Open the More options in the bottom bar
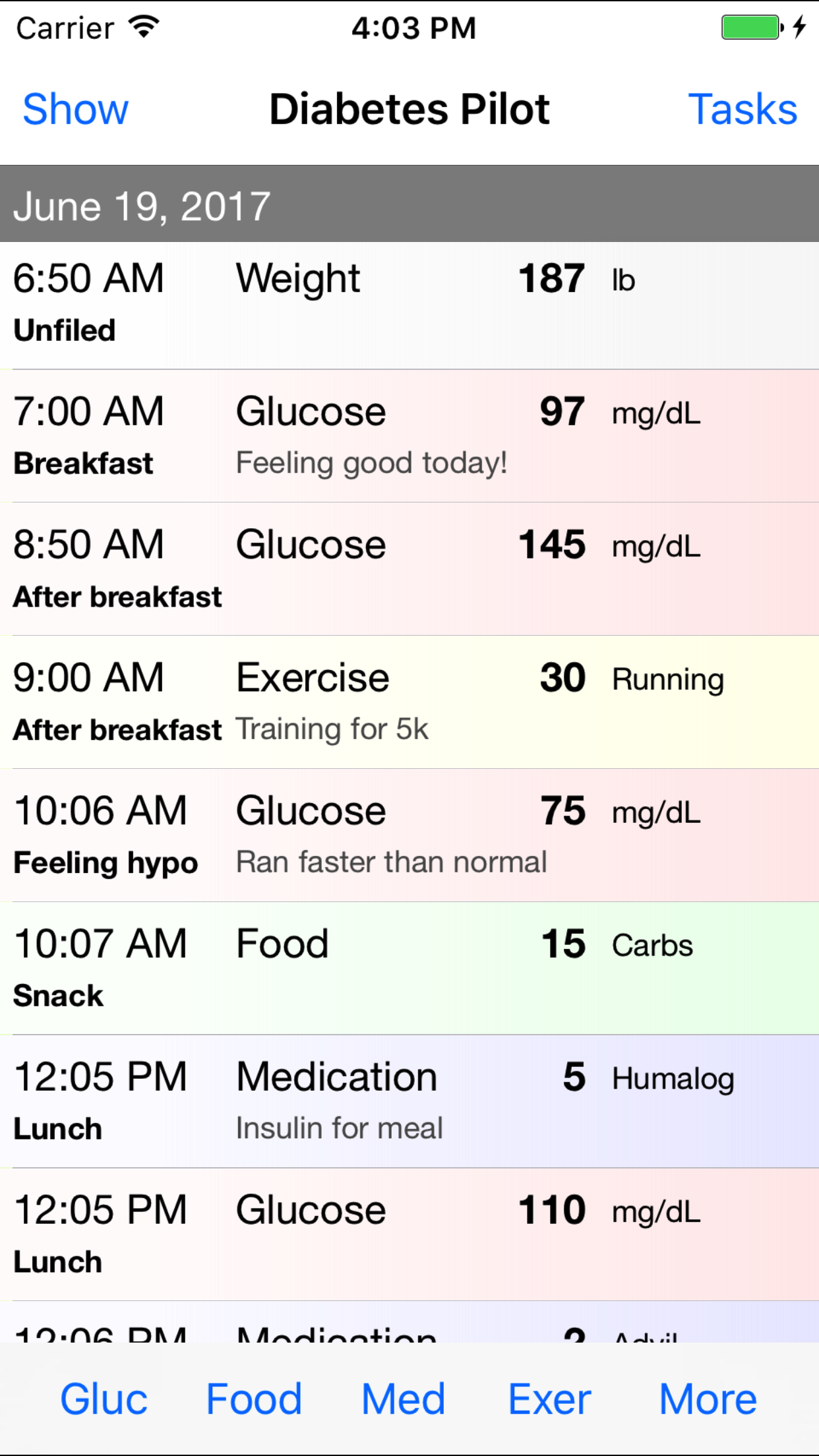 (x=708, y=1399)
